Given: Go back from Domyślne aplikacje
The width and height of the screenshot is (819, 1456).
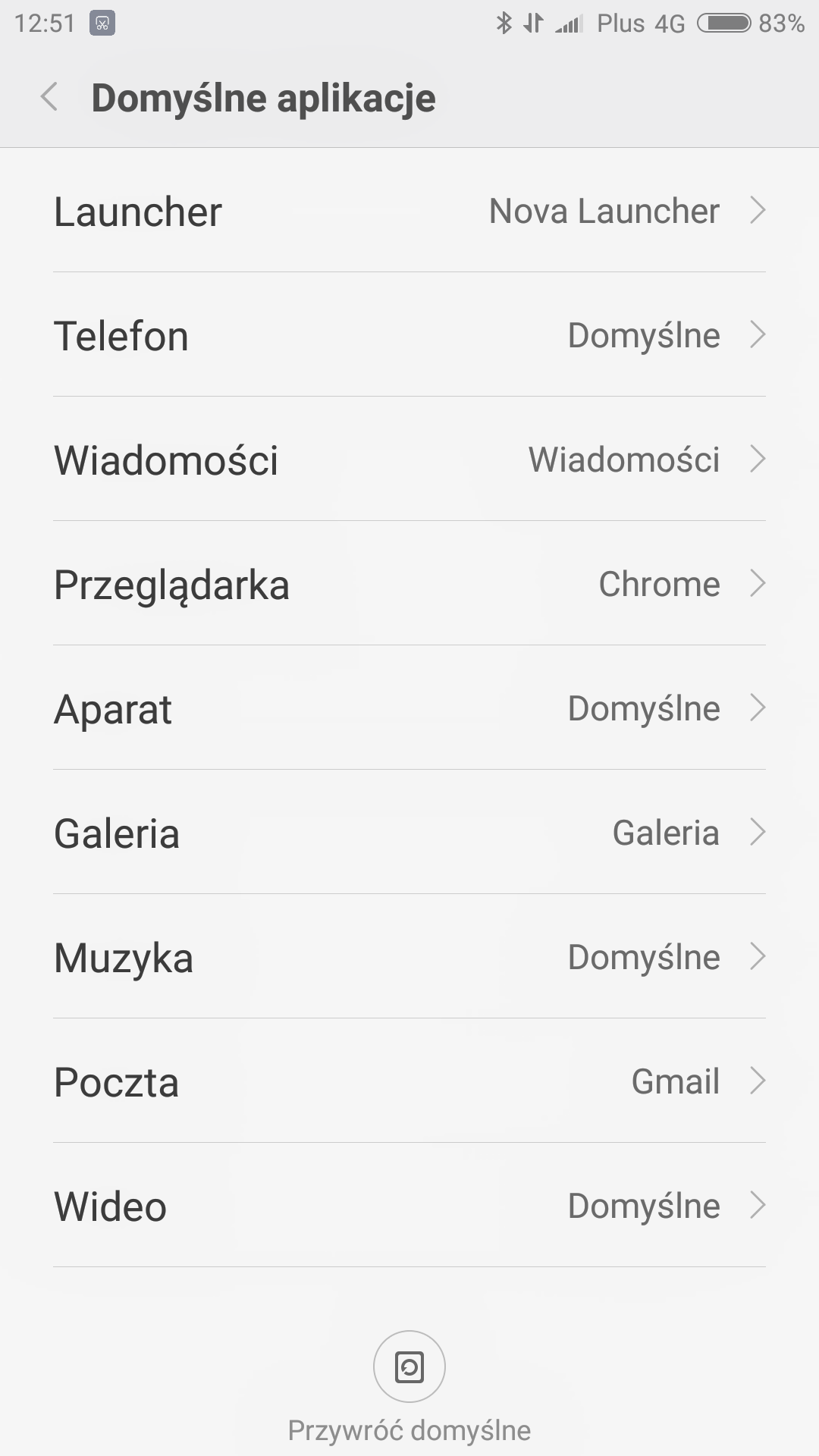Looking at the screenshot, I should 50,98.
